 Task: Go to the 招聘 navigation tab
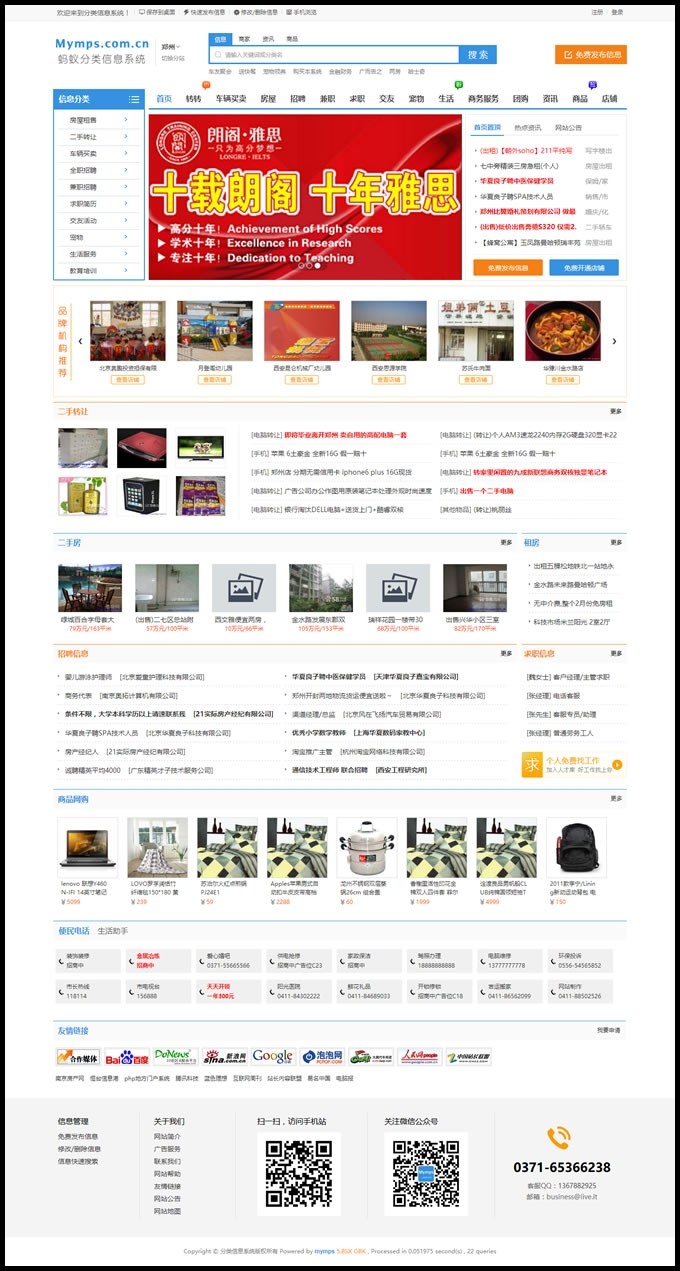298,99
